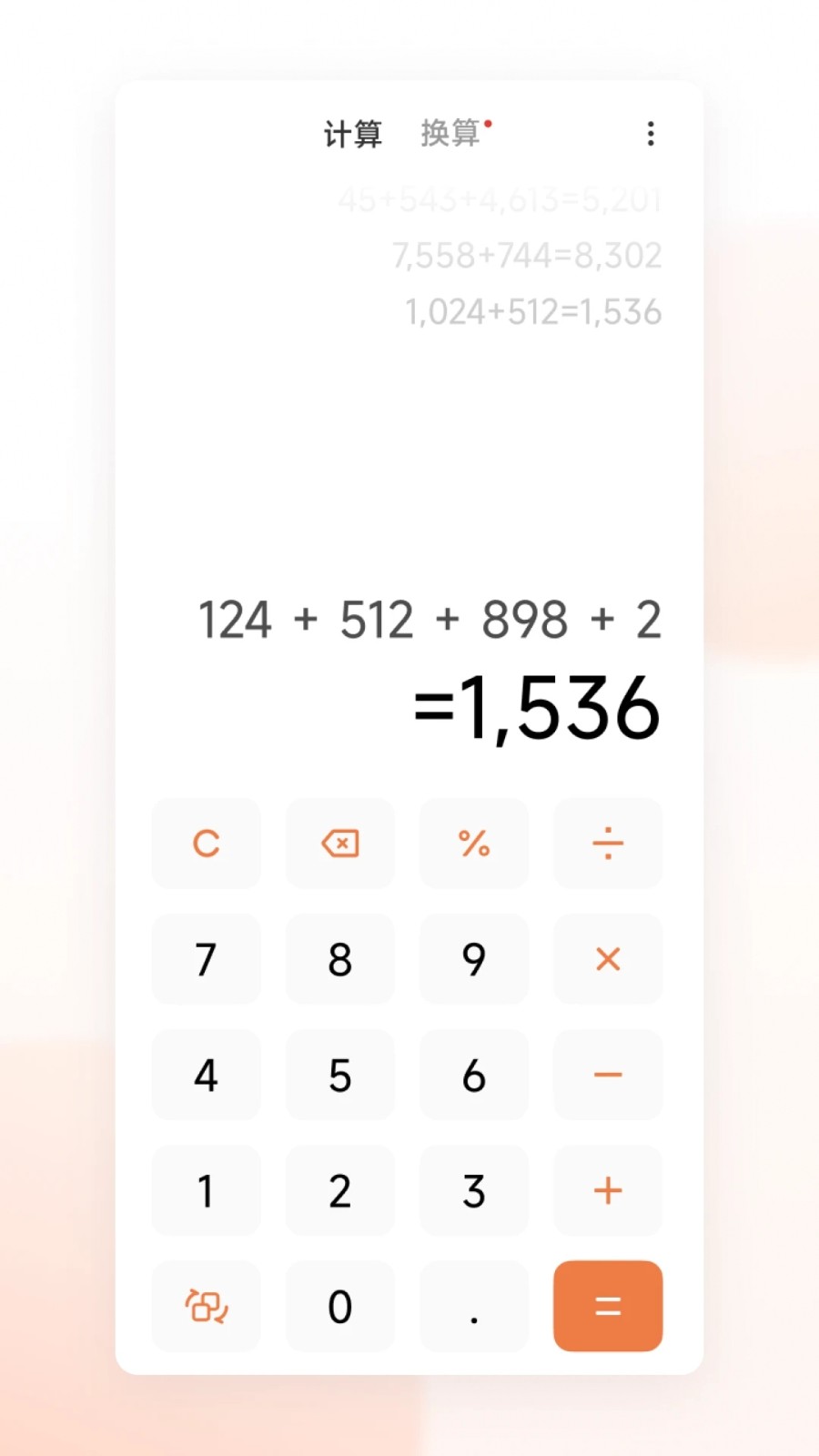The height and width of the screenshot is (1456, 819).
Task: Choose the division operator
Action: [x=608, y=844]
